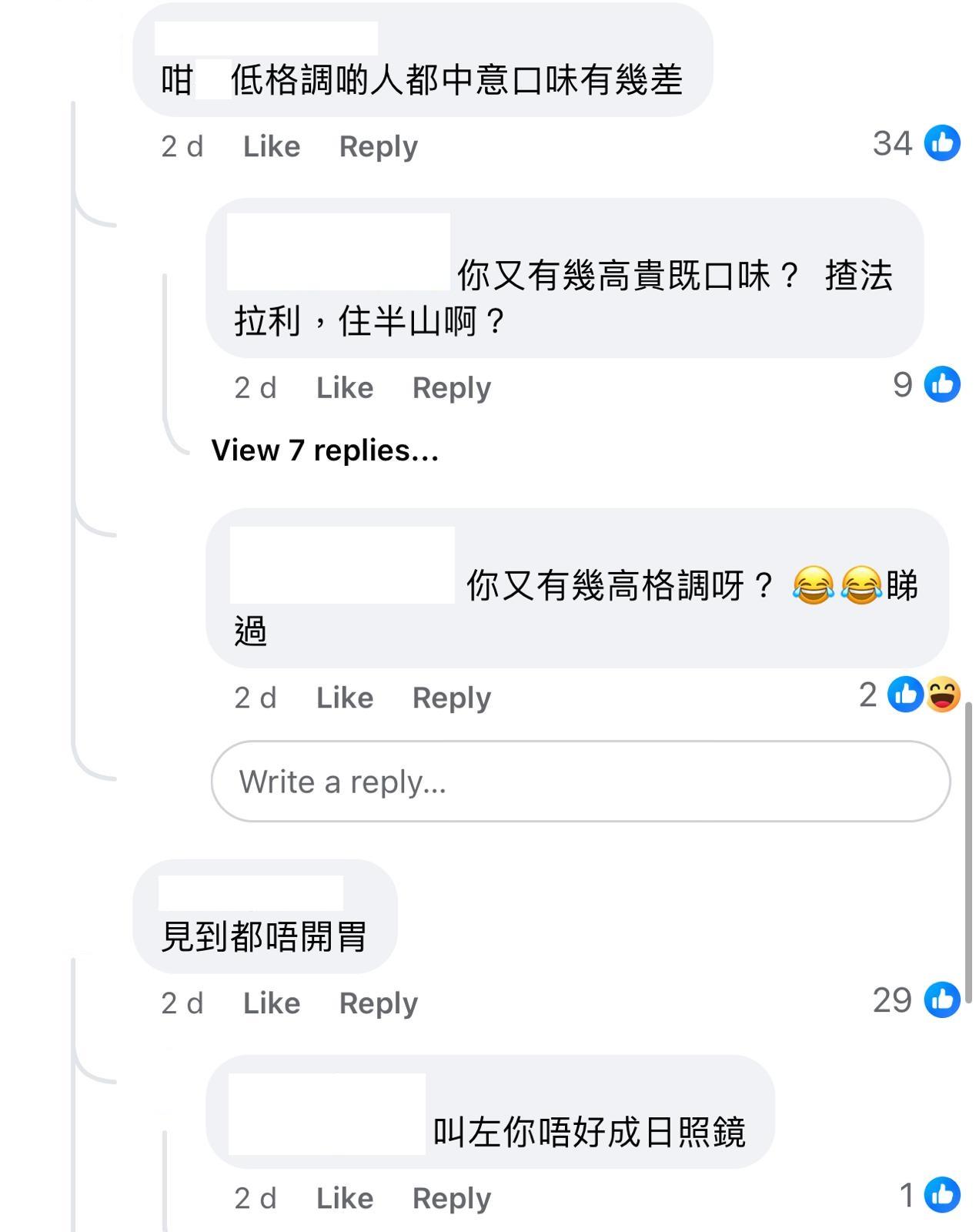Reply to the comment 見到都唔開胃

[378, 1003]
